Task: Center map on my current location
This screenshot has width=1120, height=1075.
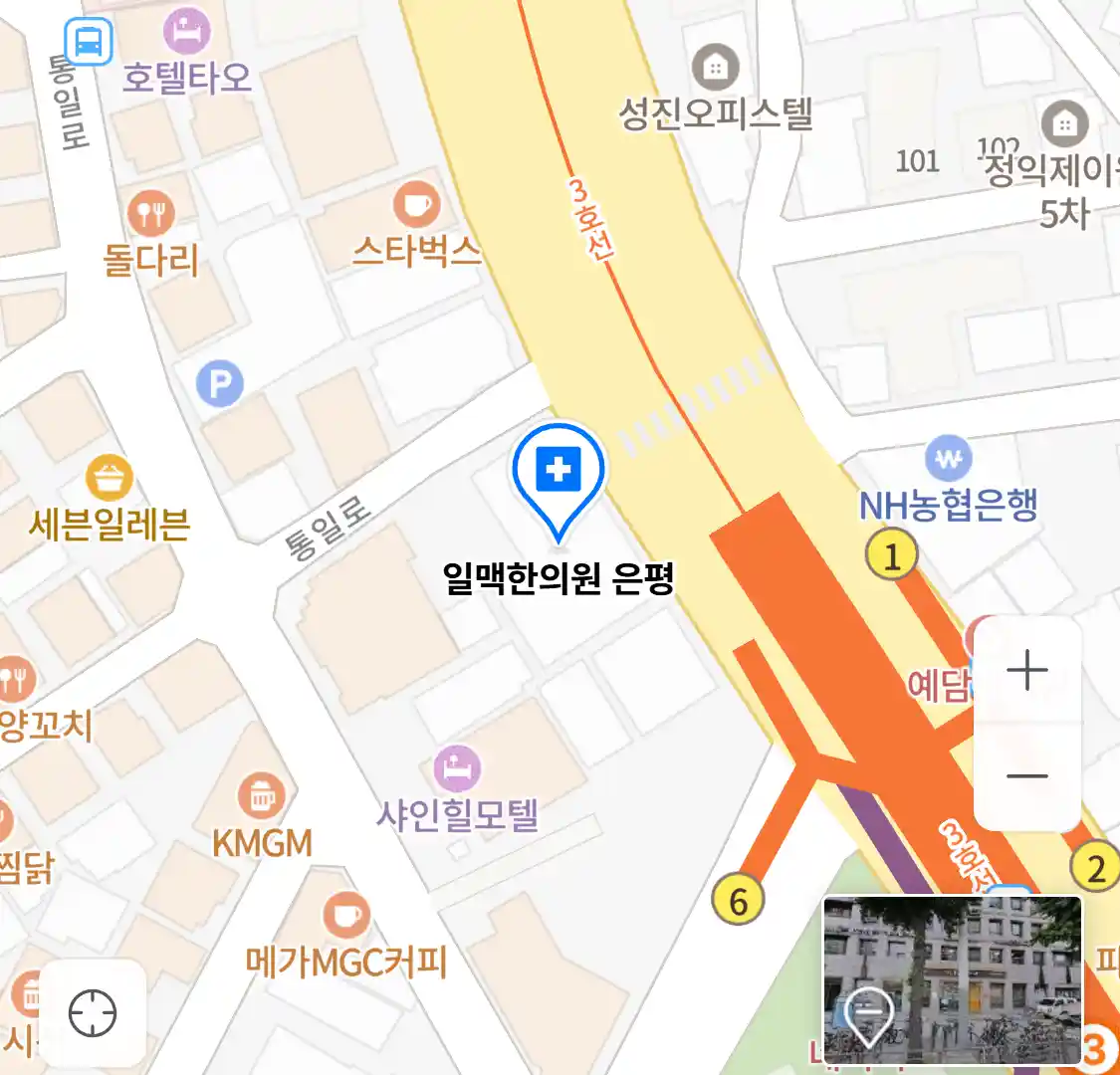Action: (93, 1014)
